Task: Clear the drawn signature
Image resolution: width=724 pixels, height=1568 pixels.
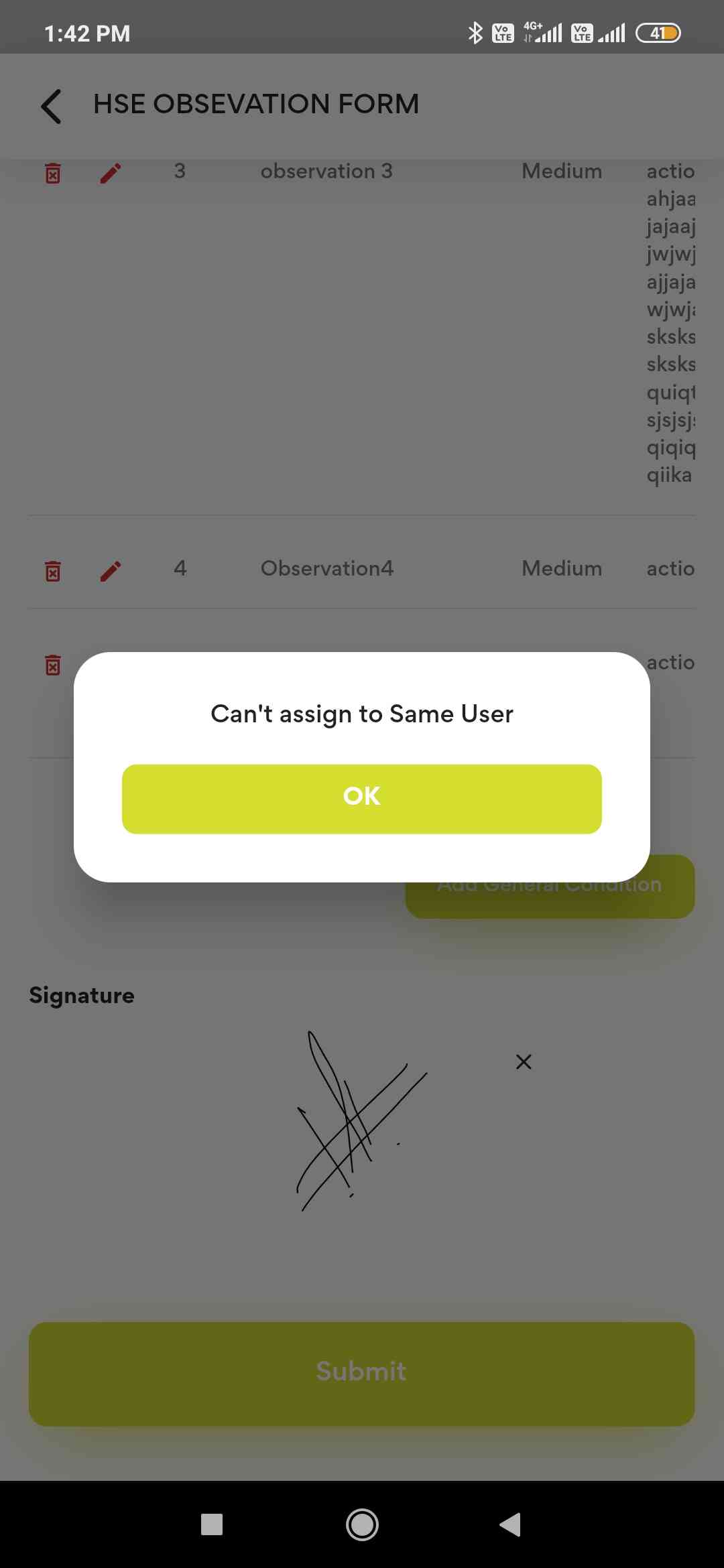Action: pyautogui.click(x=524, y=1061)
